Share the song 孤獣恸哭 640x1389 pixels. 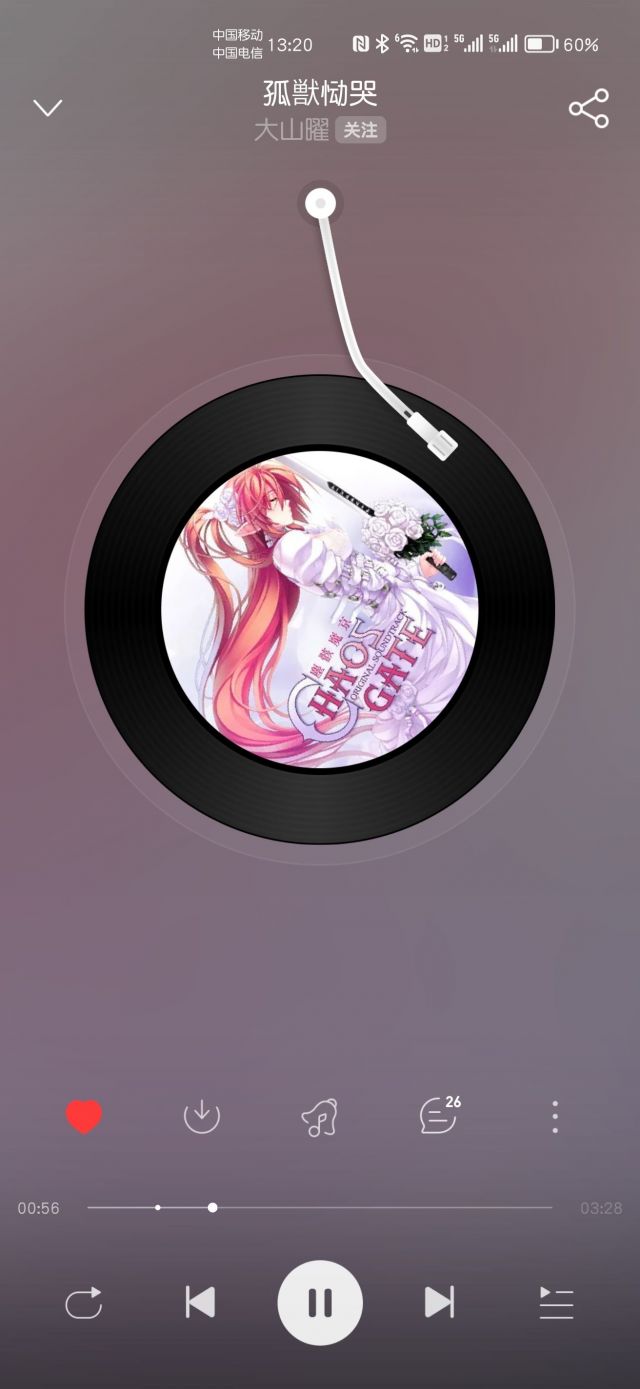[x=589, y=109]
